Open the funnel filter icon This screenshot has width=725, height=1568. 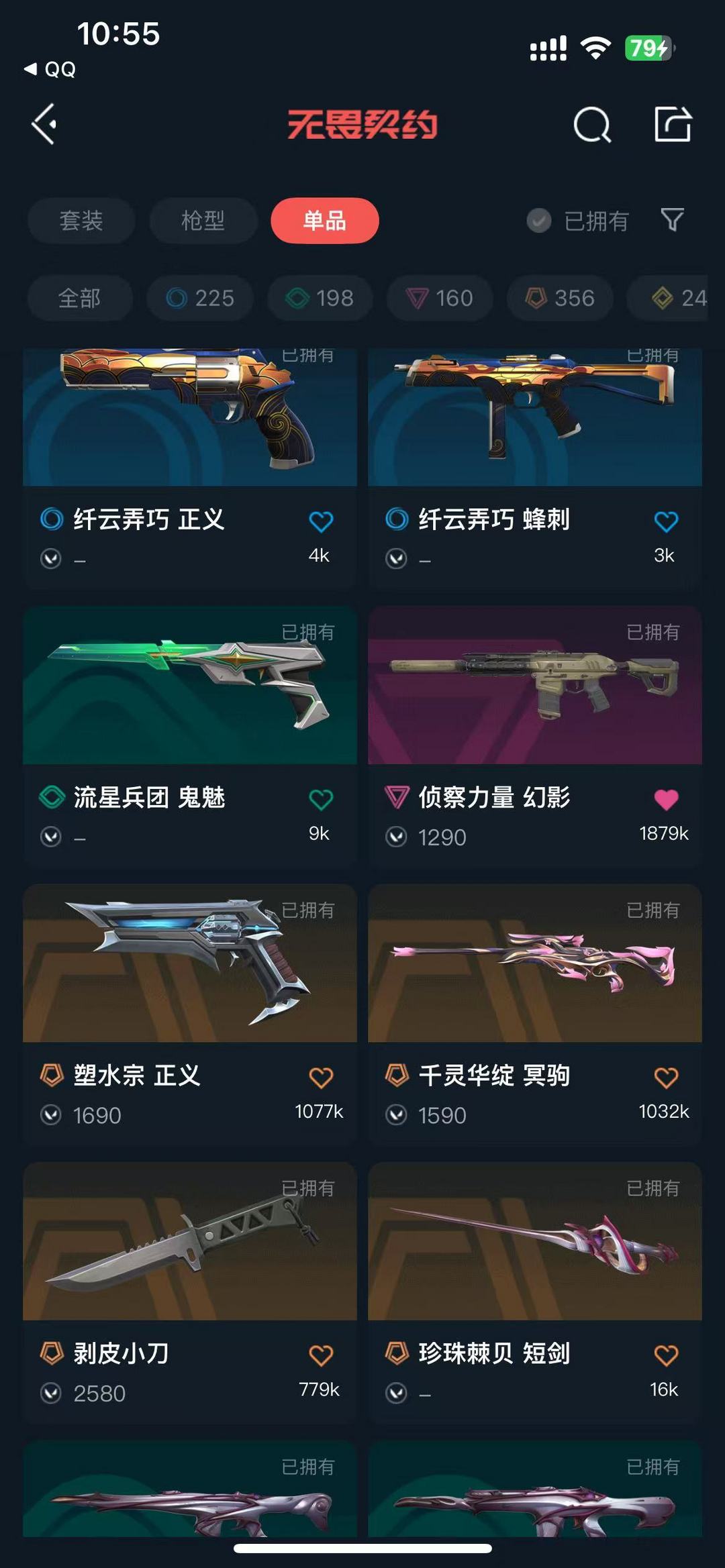(x=672, y=219)
